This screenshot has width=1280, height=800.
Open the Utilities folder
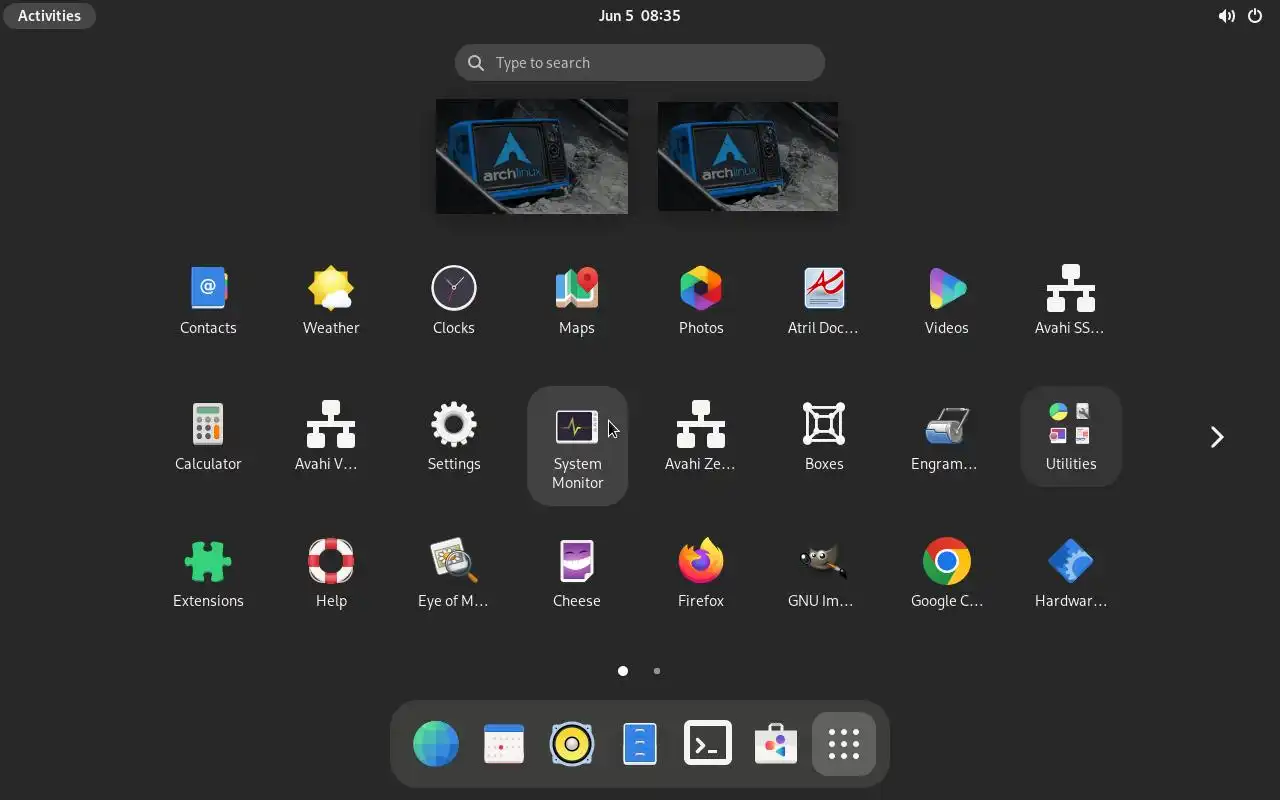click(x=1071, y=436)
